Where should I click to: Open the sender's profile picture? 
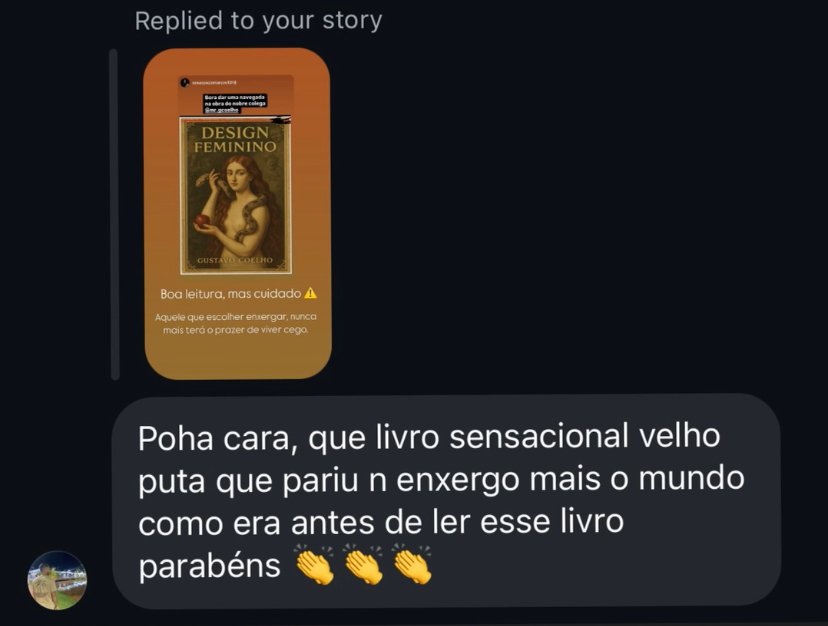tap(57, 579)
